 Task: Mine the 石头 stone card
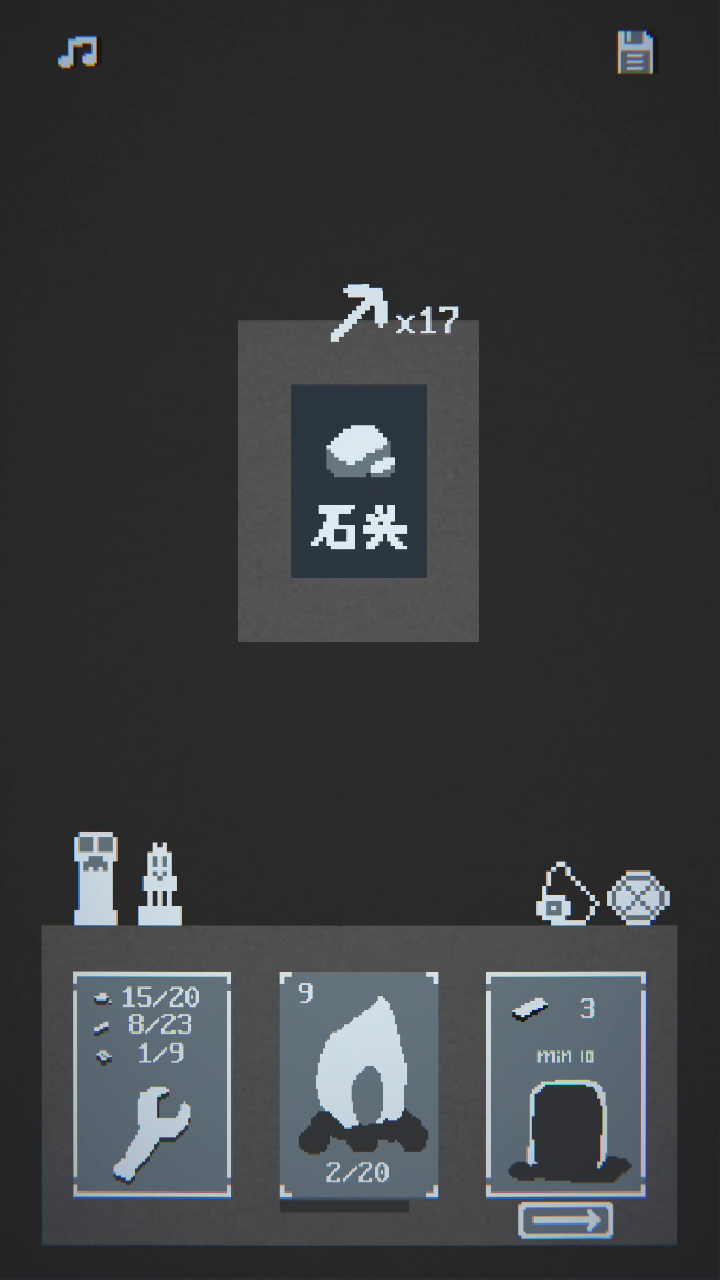[x=359, y=481]
